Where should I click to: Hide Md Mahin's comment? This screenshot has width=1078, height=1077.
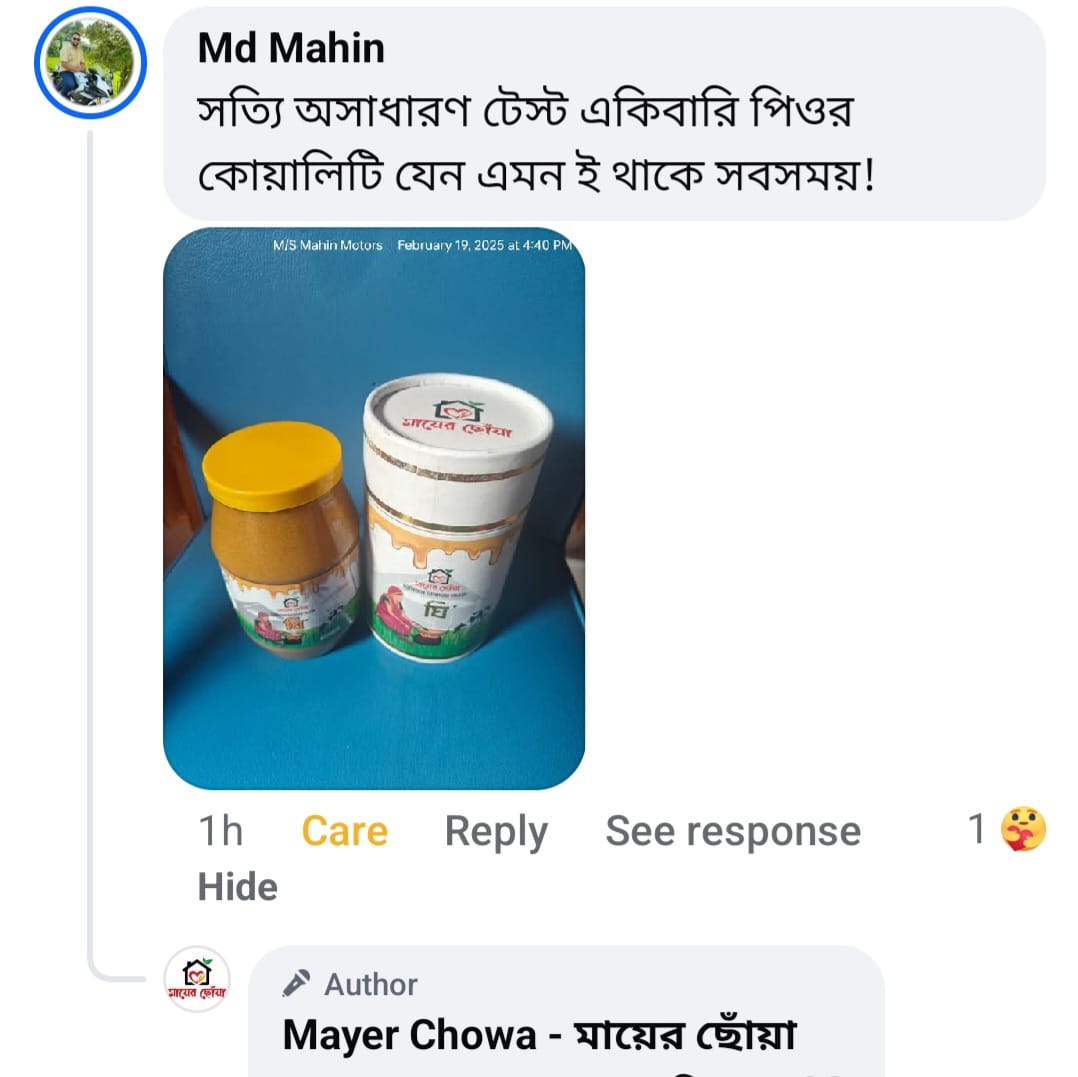coord(238,887)
